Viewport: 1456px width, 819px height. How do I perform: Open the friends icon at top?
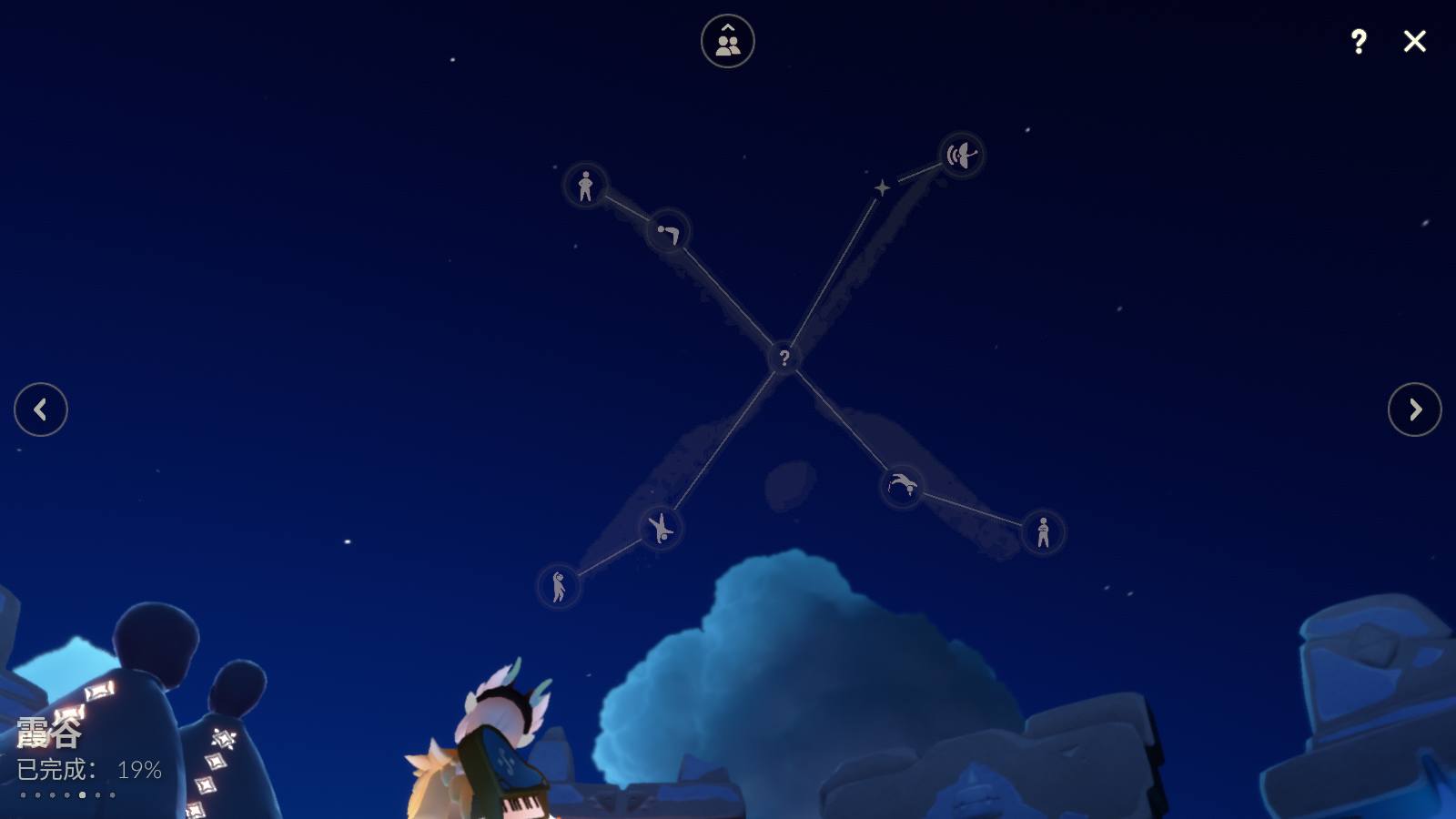[x=727, y=41]
